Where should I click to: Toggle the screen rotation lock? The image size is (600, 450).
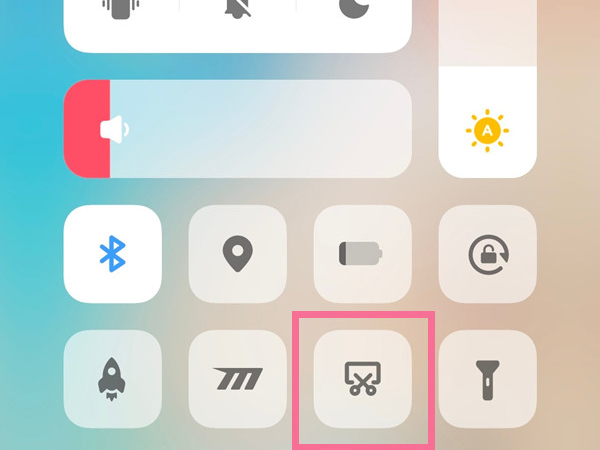point(487,254)
